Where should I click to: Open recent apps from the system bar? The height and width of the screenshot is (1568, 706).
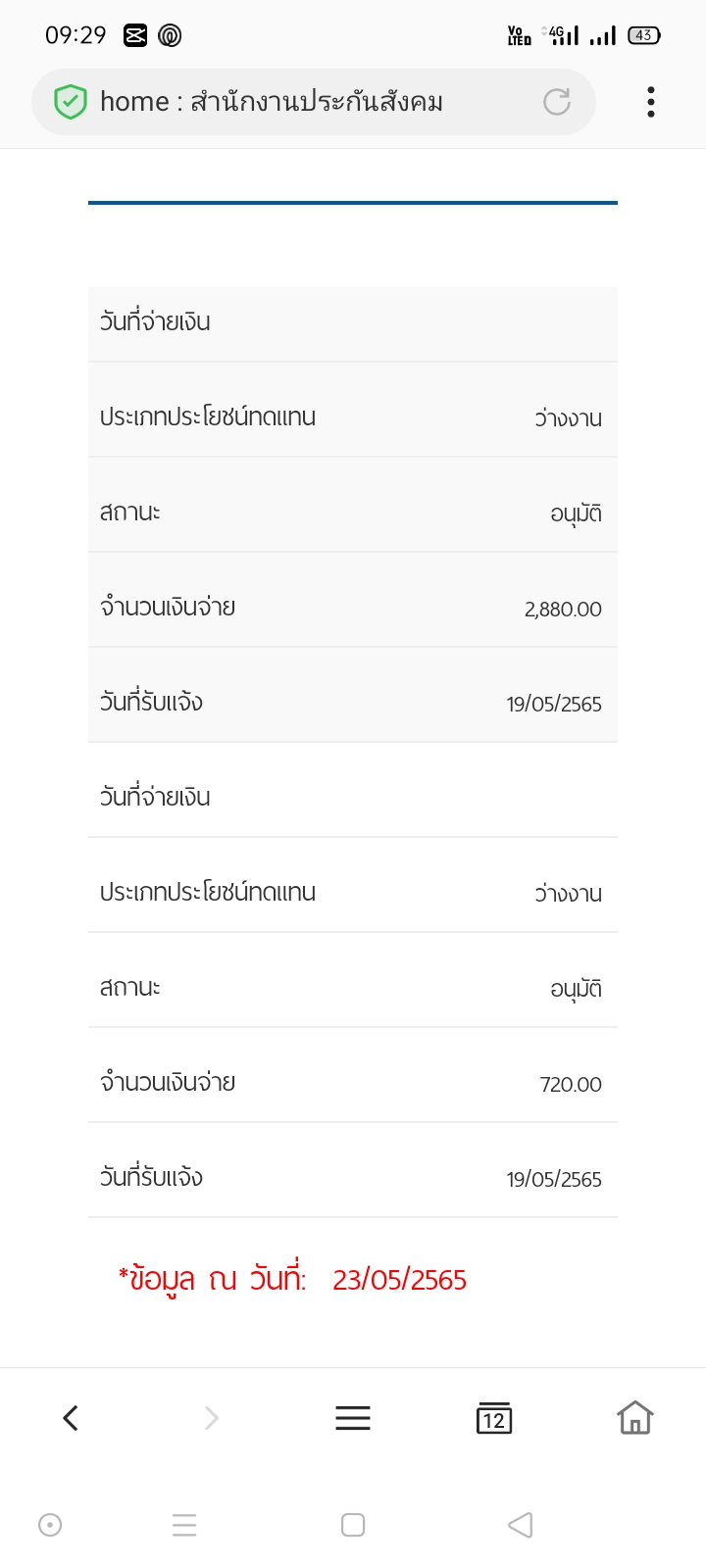[184, 1525]
